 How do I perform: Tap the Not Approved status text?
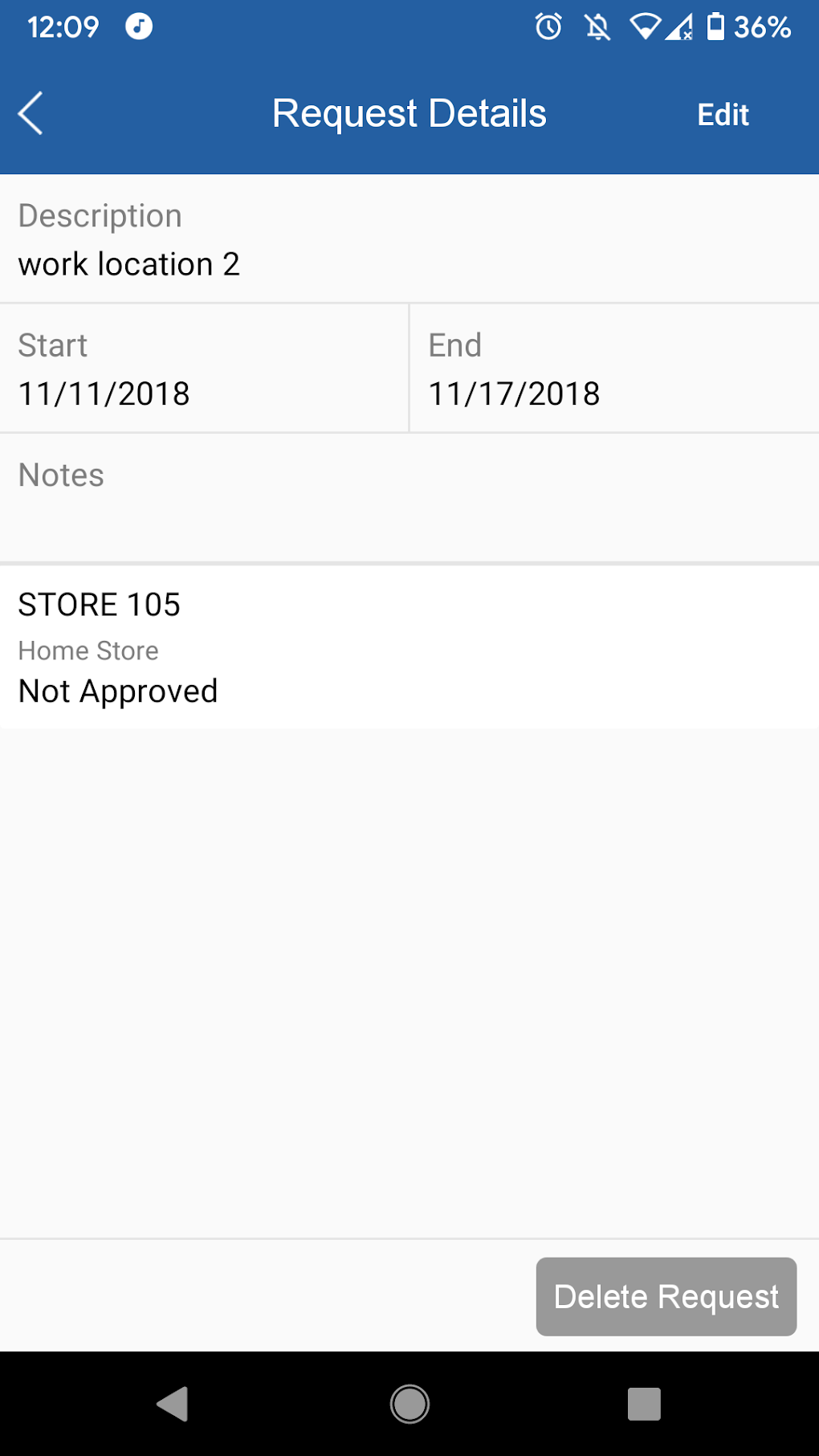pos(117,691)
